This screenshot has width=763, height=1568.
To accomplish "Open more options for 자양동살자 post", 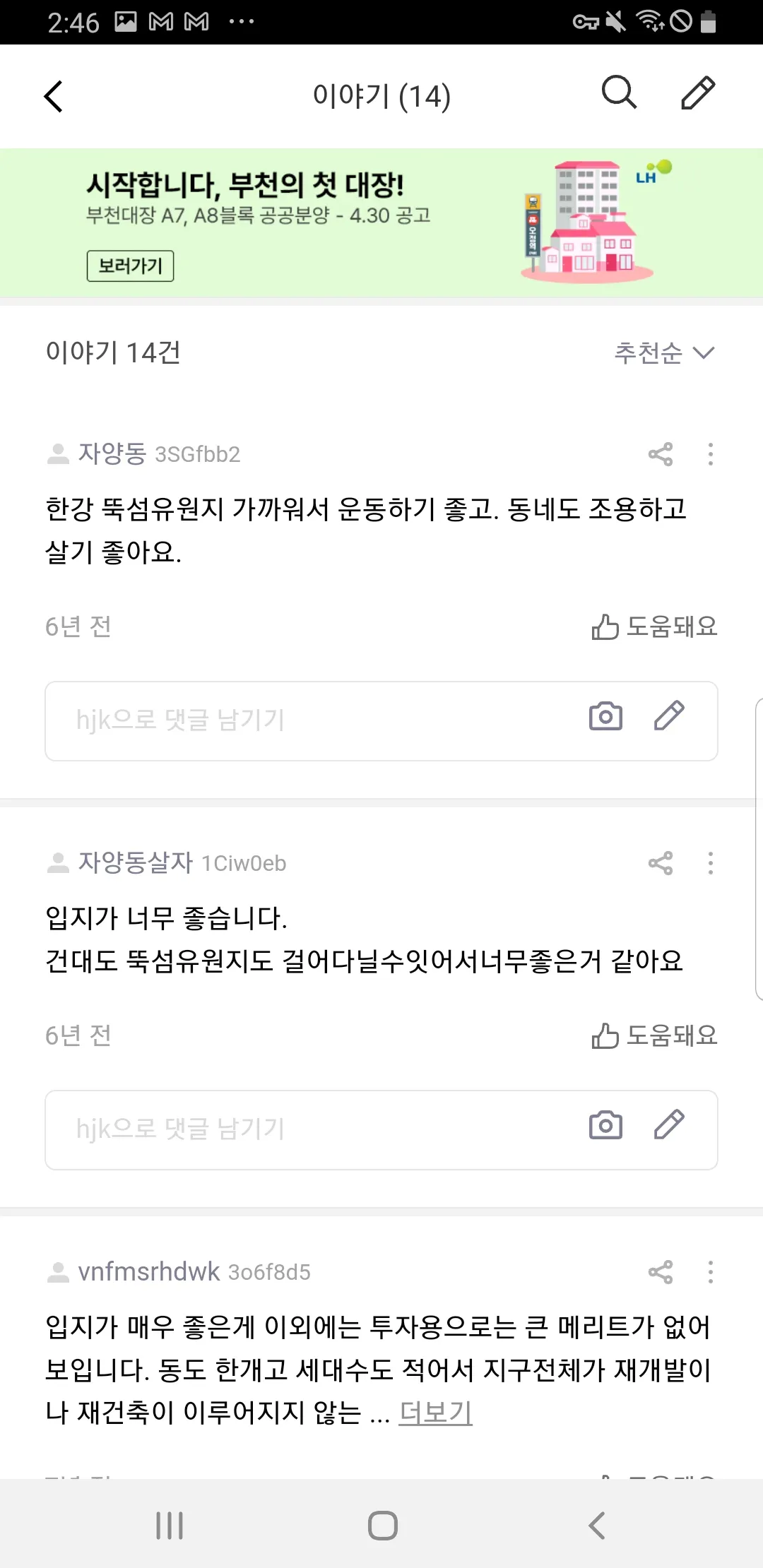I will pyautogui.click(x=711, y=863).
